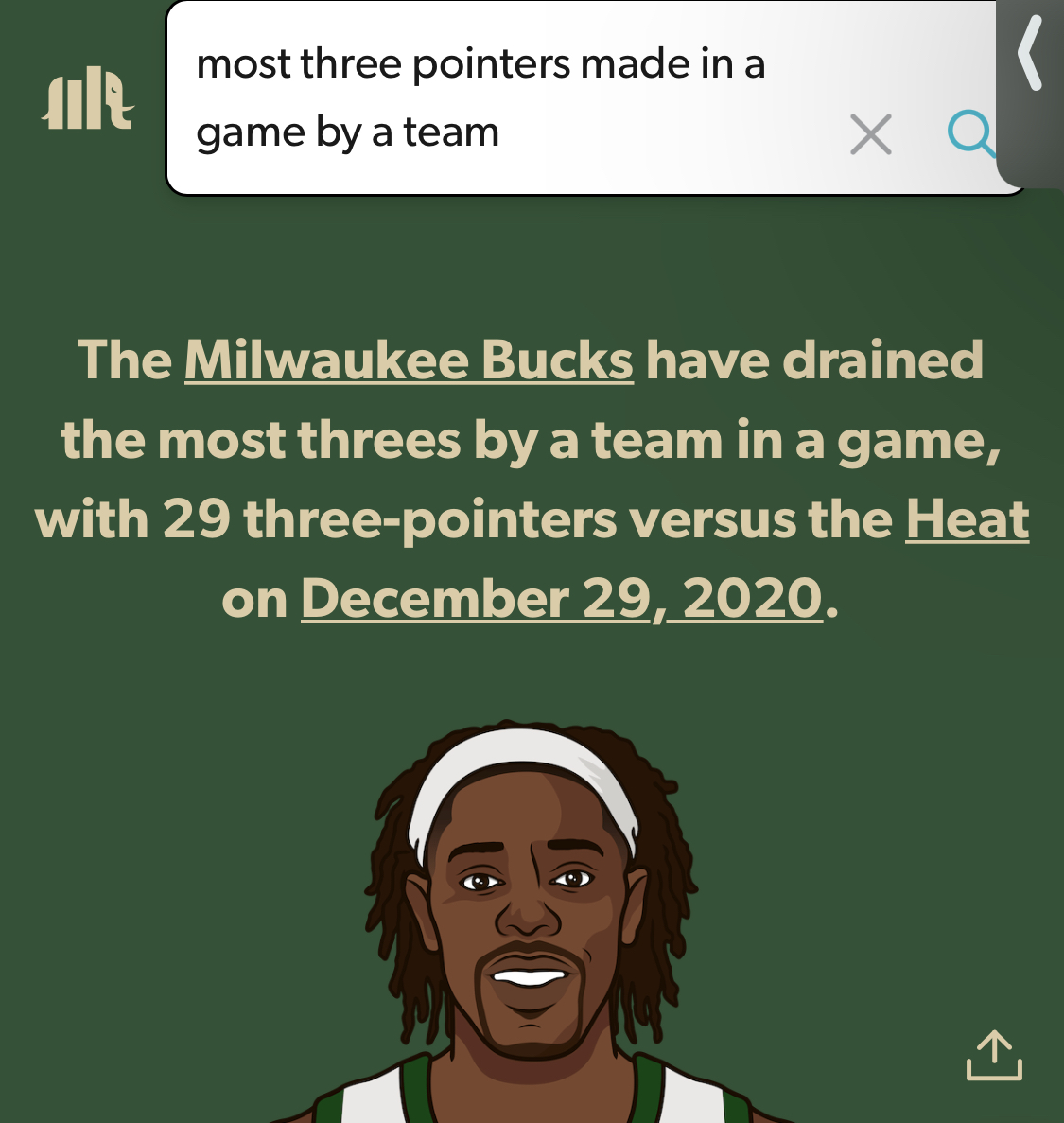Run the search with magnifier icon
1064x1123 pixels.
[970, 132]
